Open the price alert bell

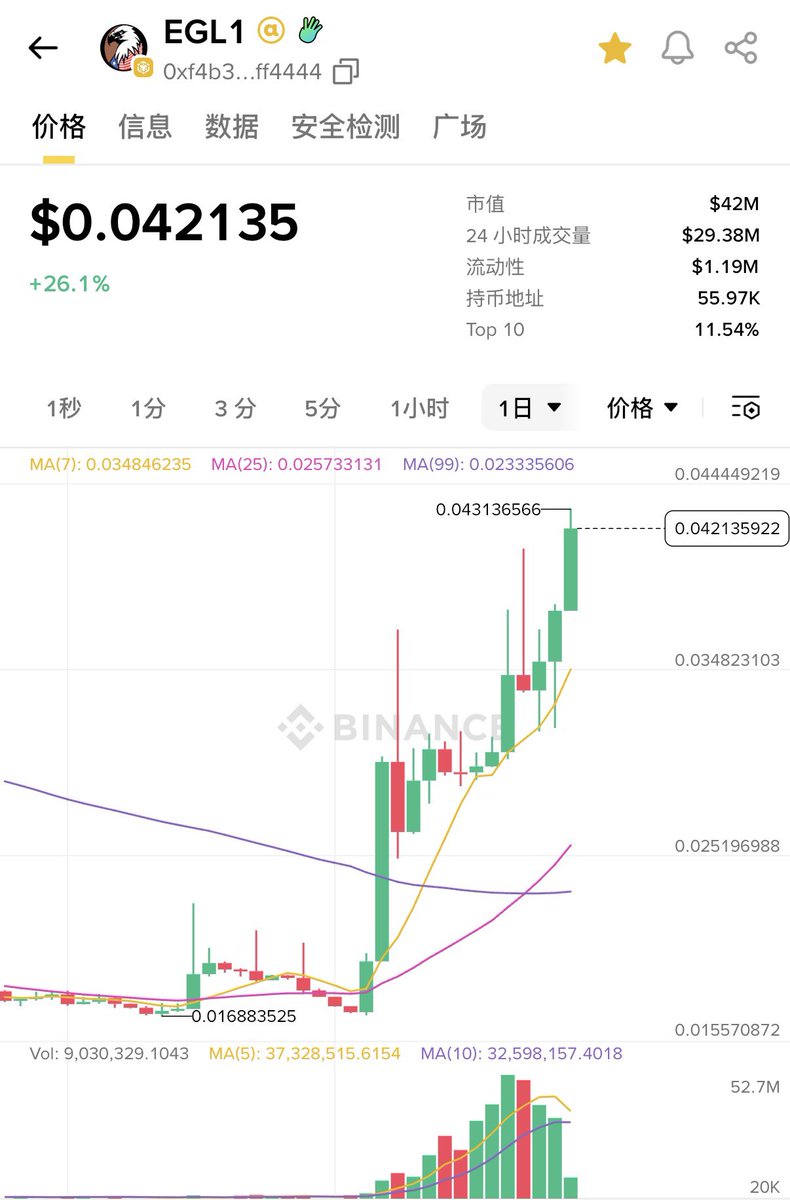pos(677,49)
